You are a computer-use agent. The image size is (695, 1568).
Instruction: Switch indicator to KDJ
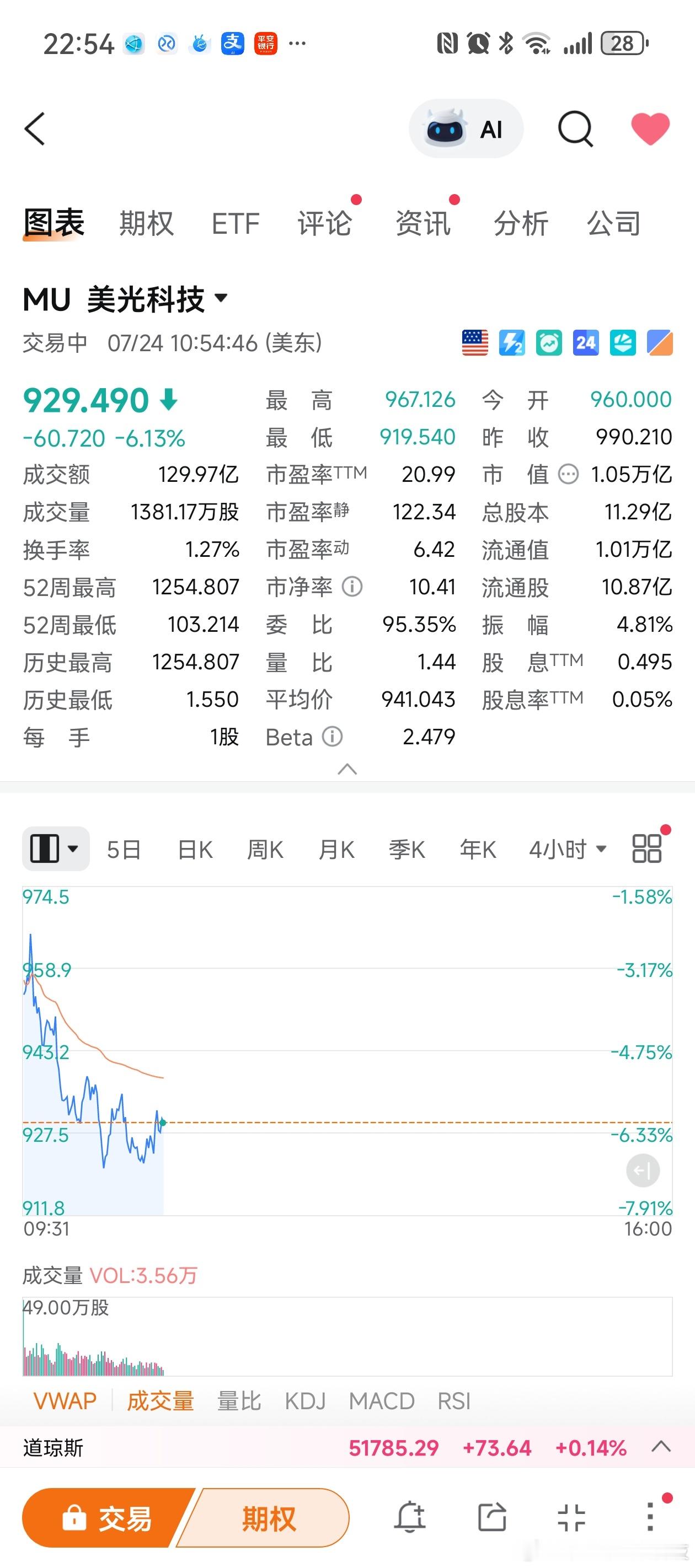305,1400
